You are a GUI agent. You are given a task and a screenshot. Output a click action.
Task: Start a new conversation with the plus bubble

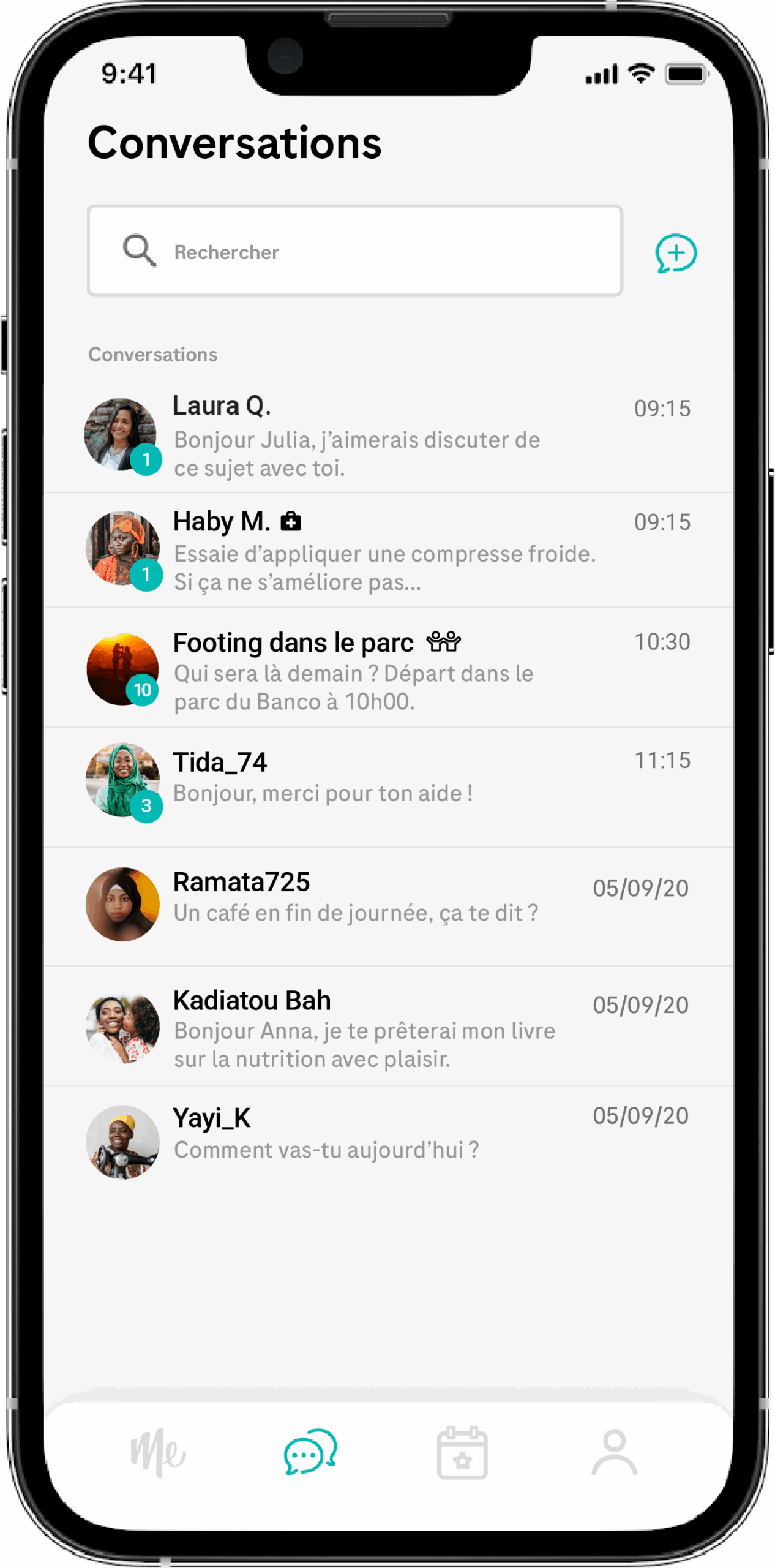click(x=676, y=253)
